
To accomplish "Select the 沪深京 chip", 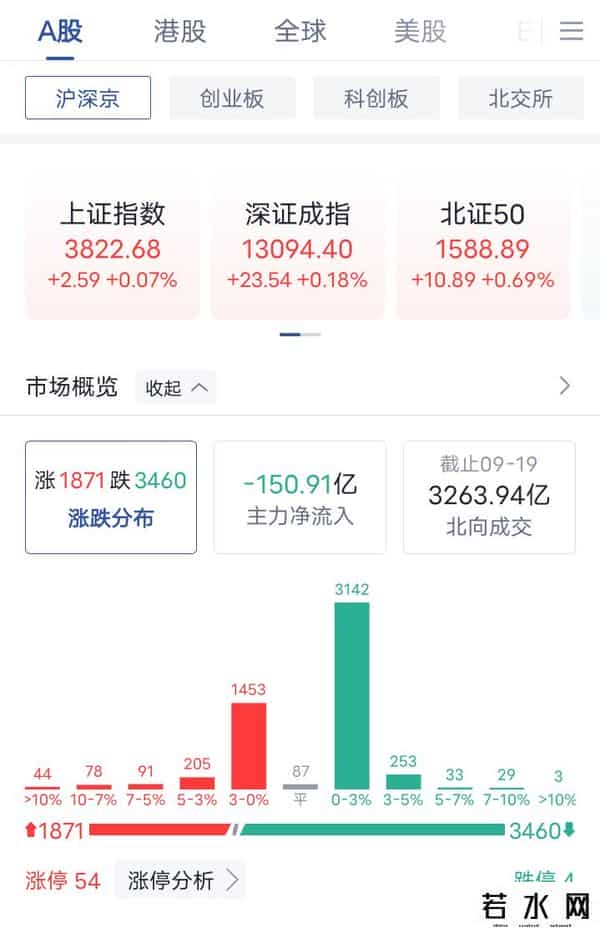I will tap(88, 98).
